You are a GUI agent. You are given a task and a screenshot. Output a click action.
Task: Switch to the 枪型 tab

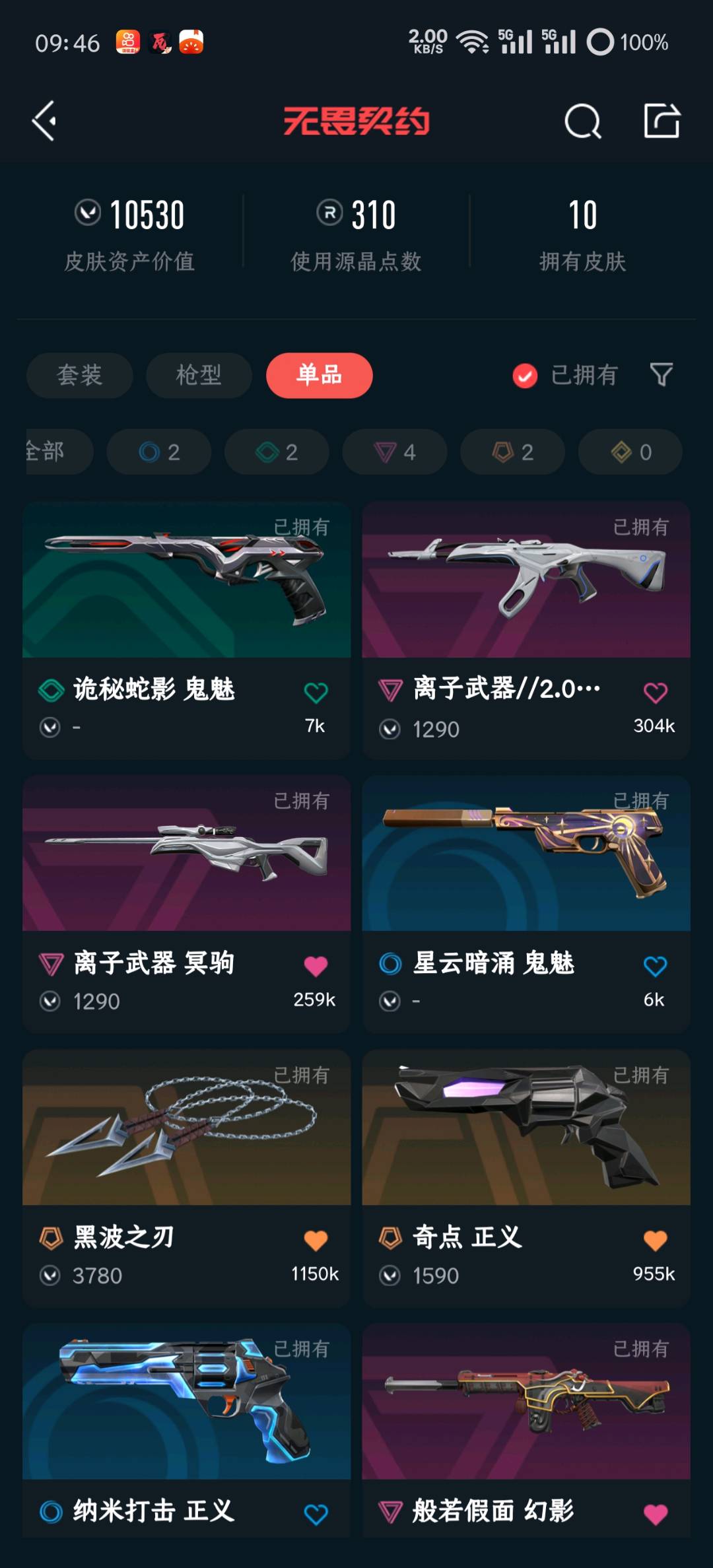199,375
